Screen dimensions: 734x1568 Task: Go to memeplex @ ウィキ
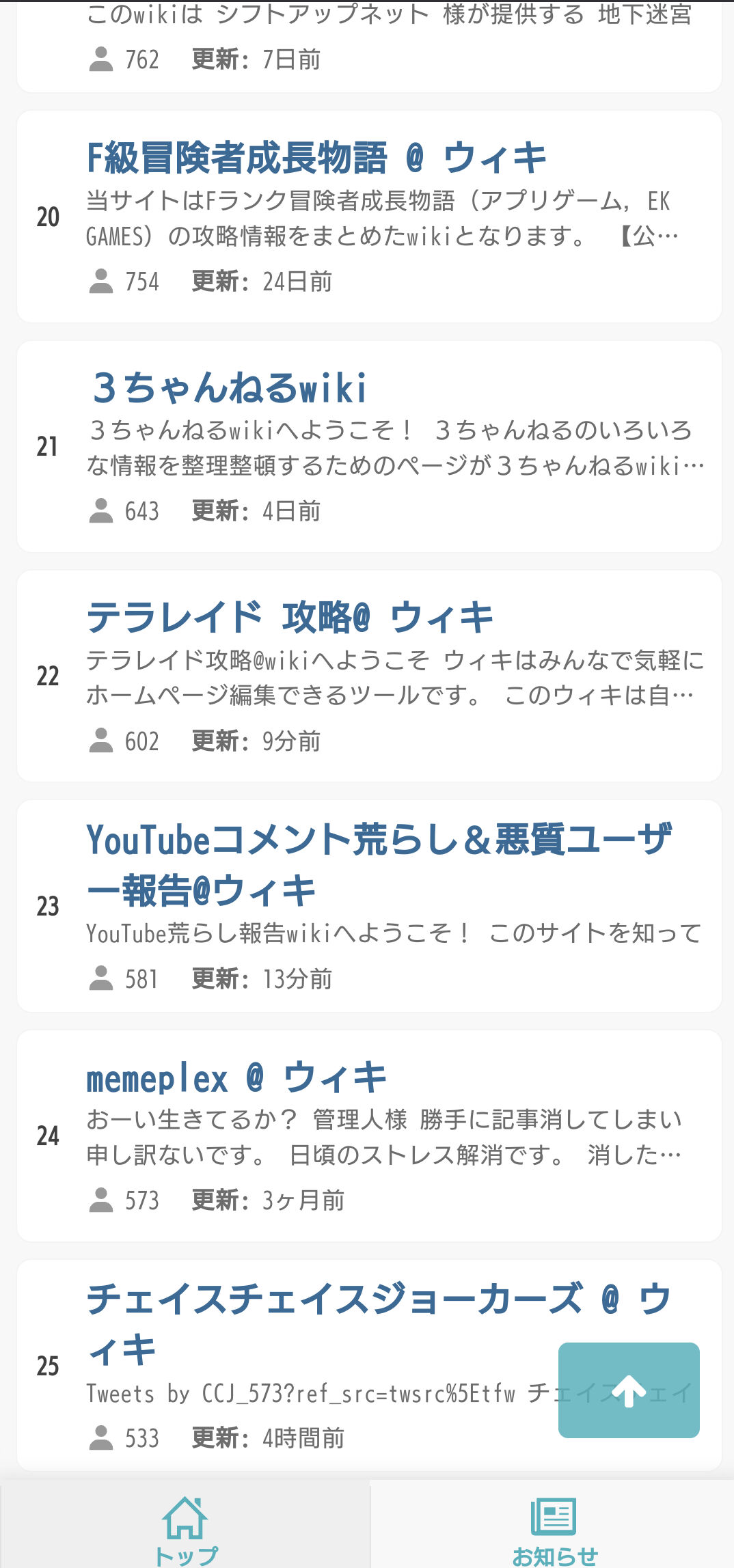(x=236, y=1078)
